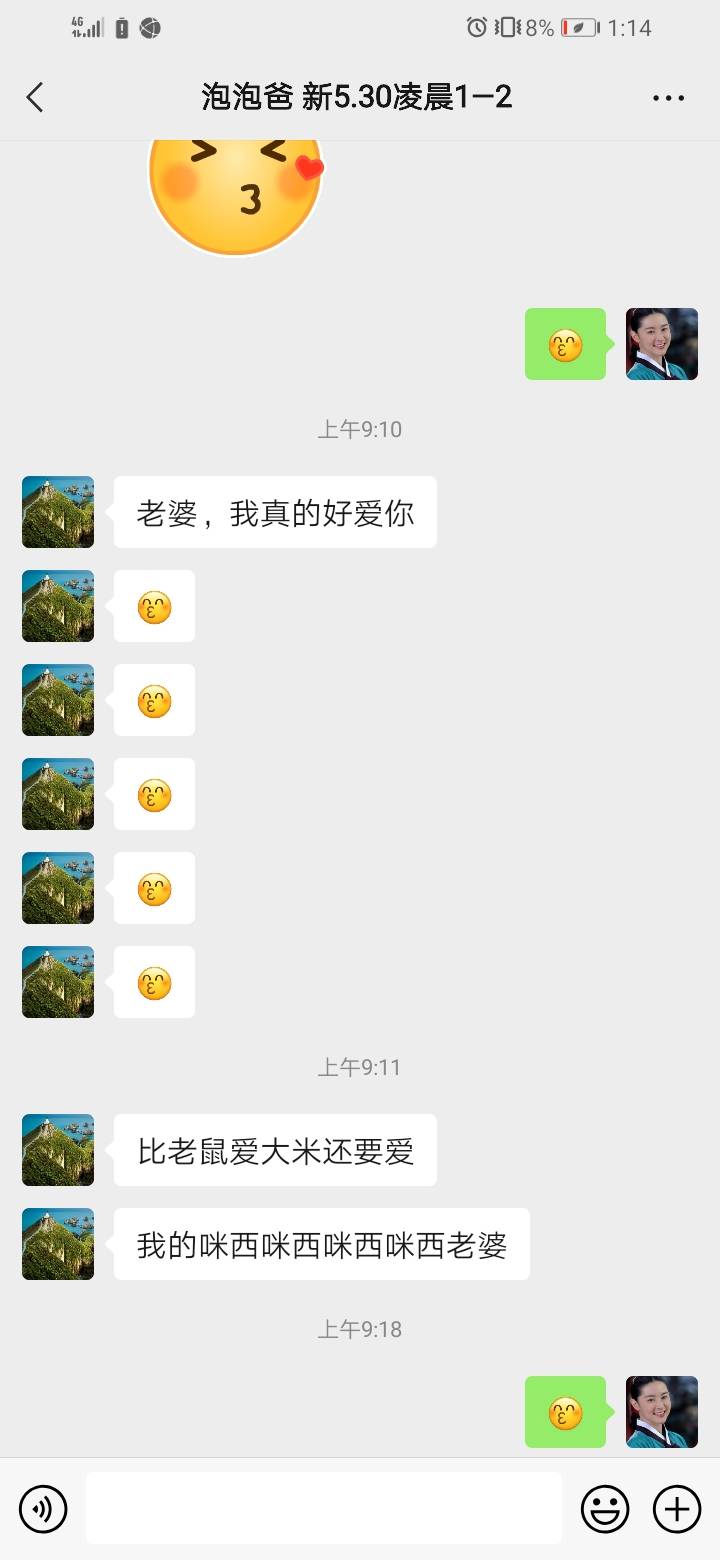
Task: Tap the message '比老鼠爱大米还要爱'
Action: tap(274, 1150)
